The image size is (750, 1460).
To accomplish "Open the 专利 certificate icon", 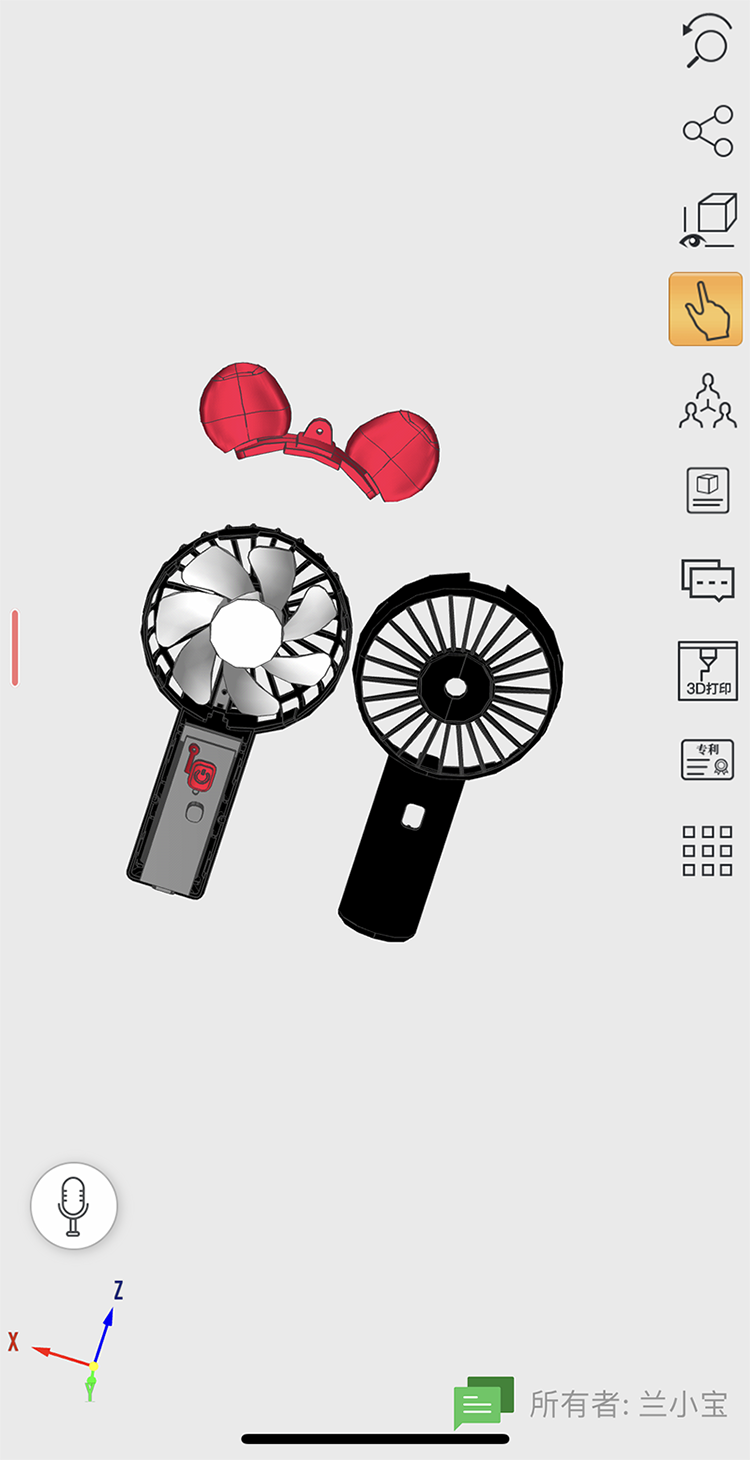I will pyautogui.click(x=708, y=760).
